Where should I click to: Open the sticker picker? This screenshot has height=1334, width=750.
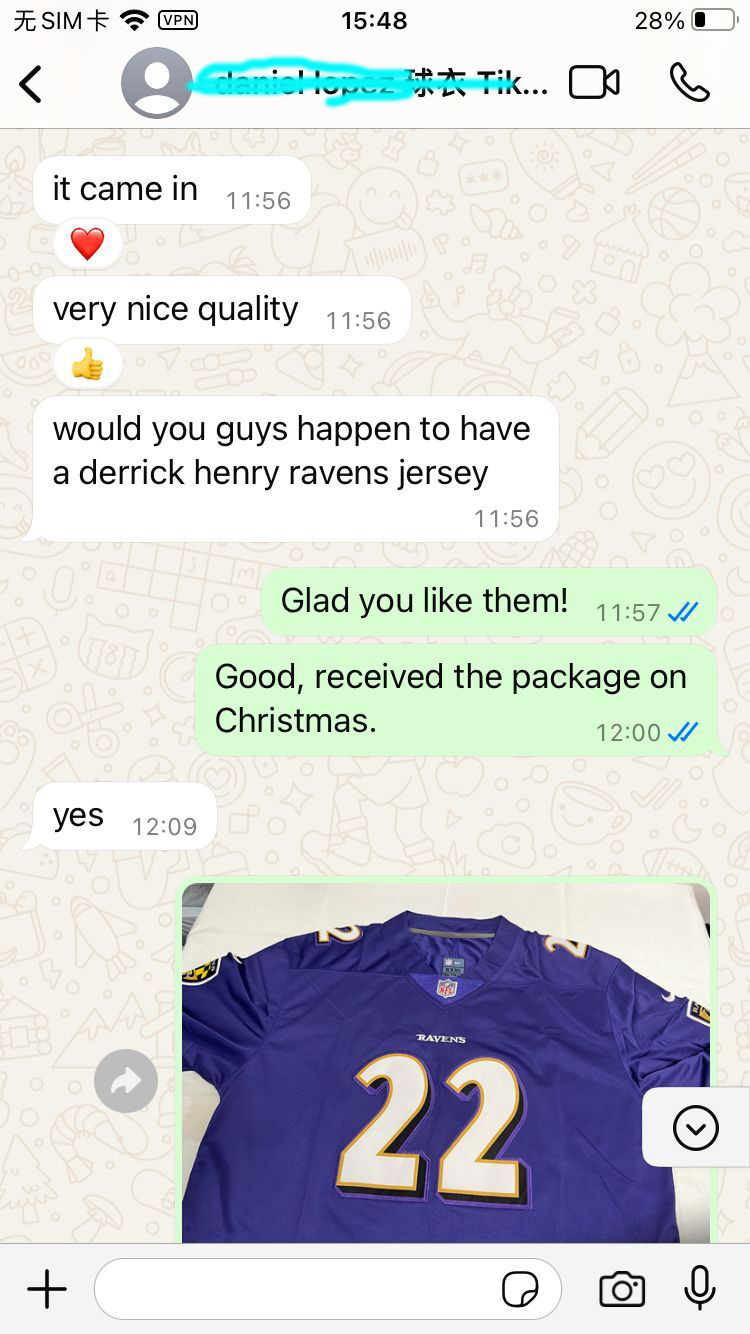(x=520, y=1289)
